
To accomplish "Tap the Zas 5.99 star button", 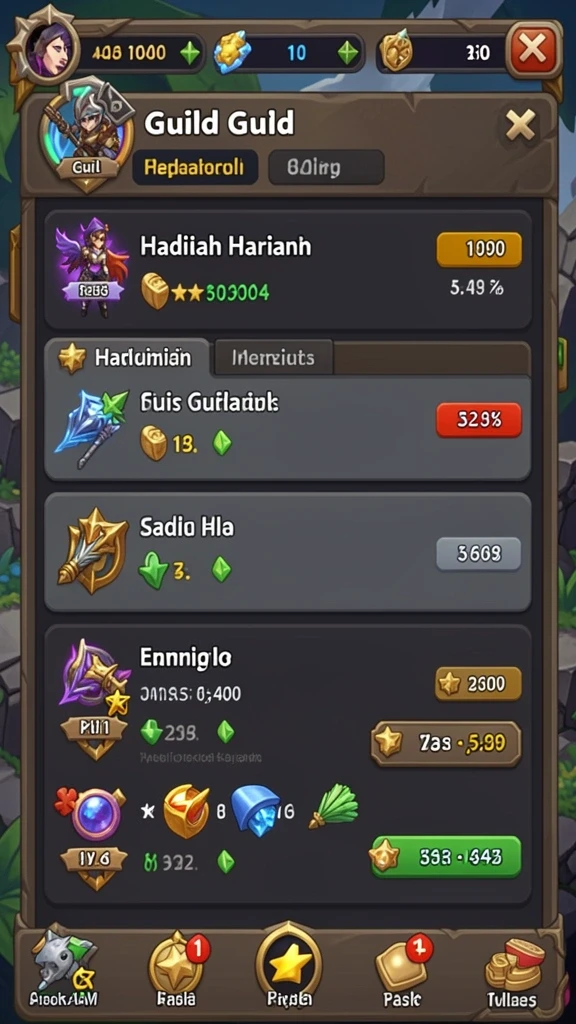I will (446, 743).
